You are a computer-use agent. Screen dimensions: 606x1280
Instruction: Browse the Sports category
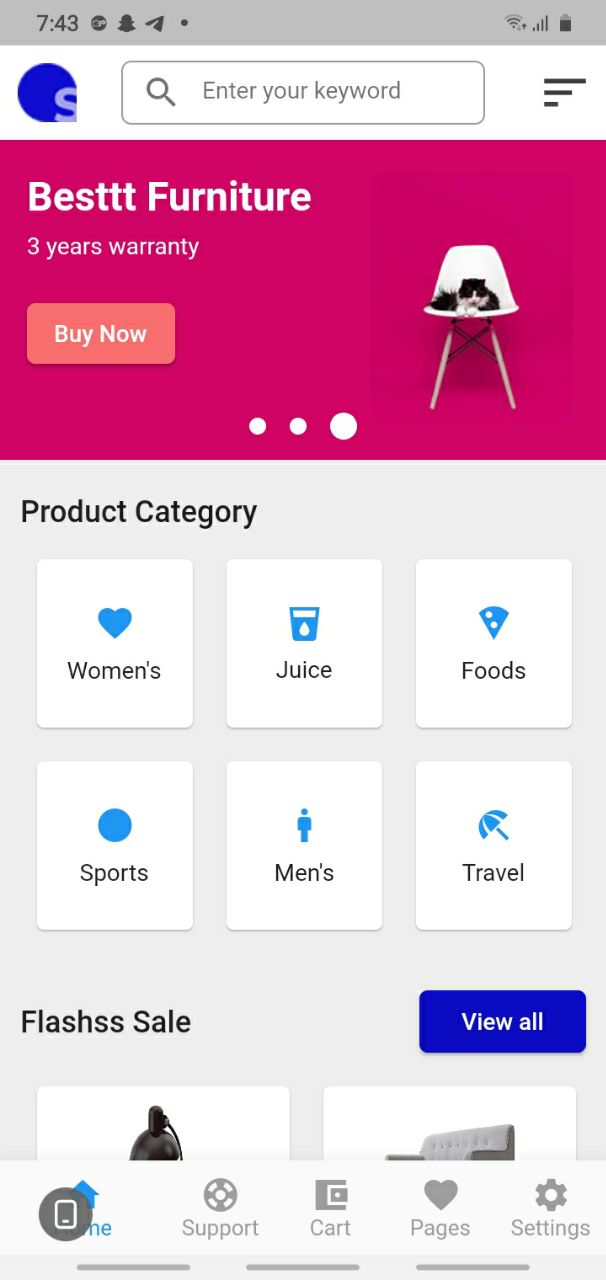115,846
